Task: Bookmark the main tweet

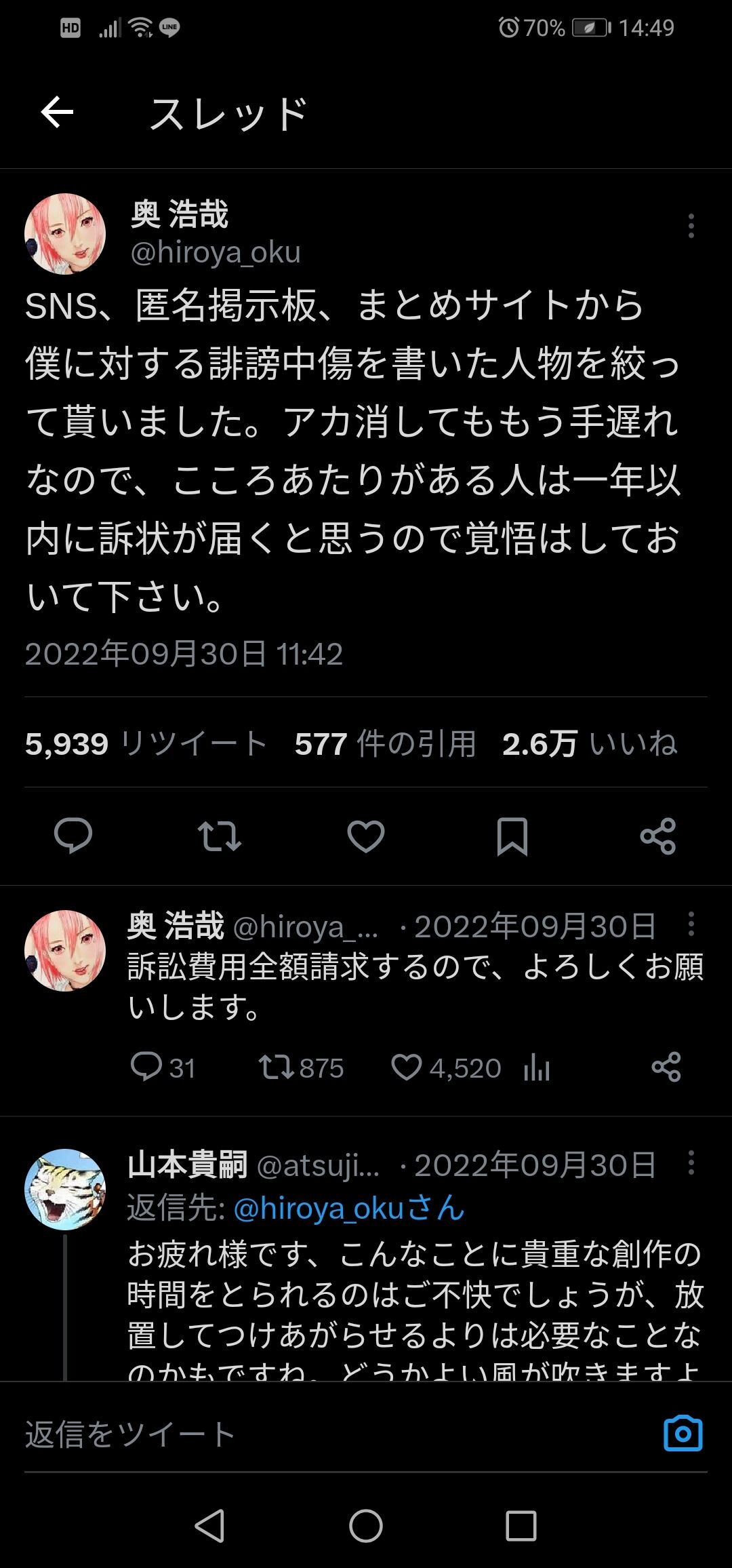Action: [x=512, y=836]
